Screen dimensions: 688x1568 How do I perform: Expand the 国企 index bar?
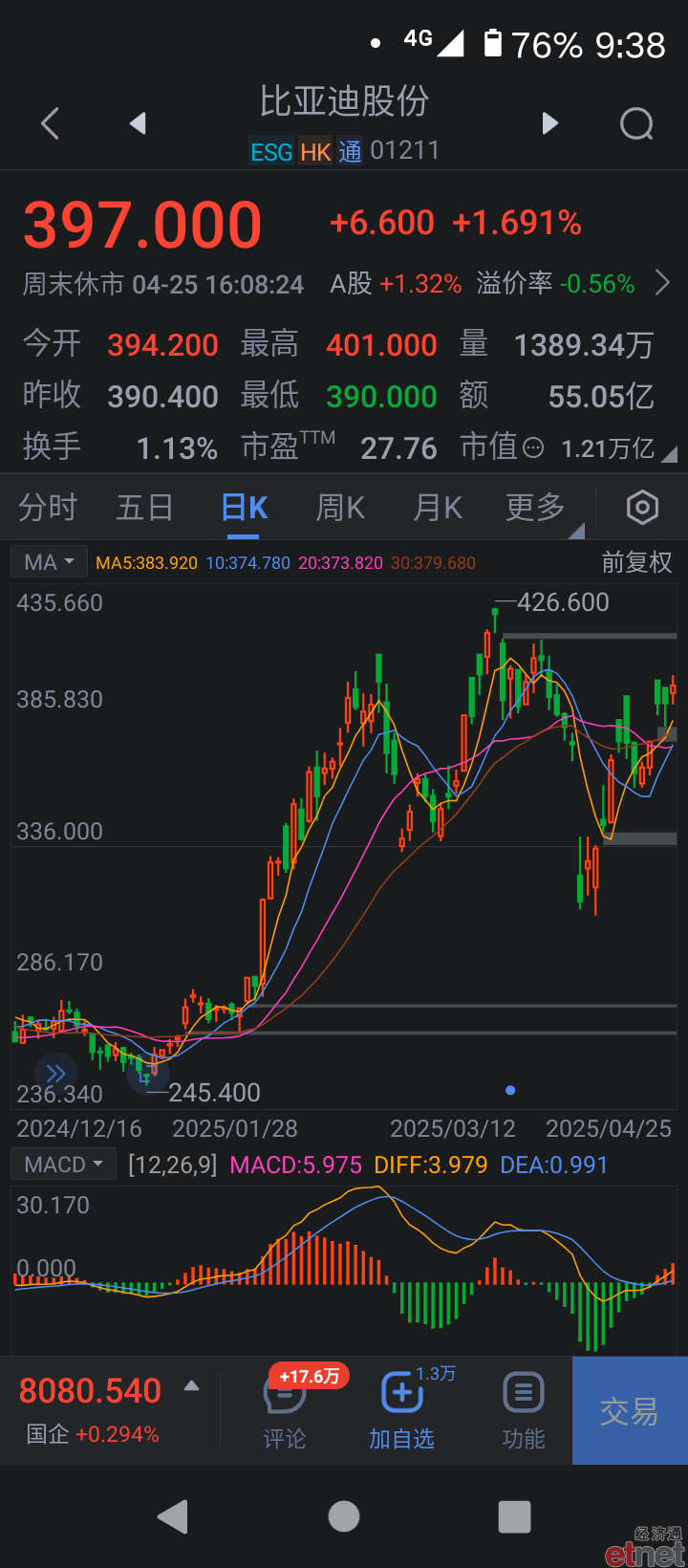[x=110, y=1408]
